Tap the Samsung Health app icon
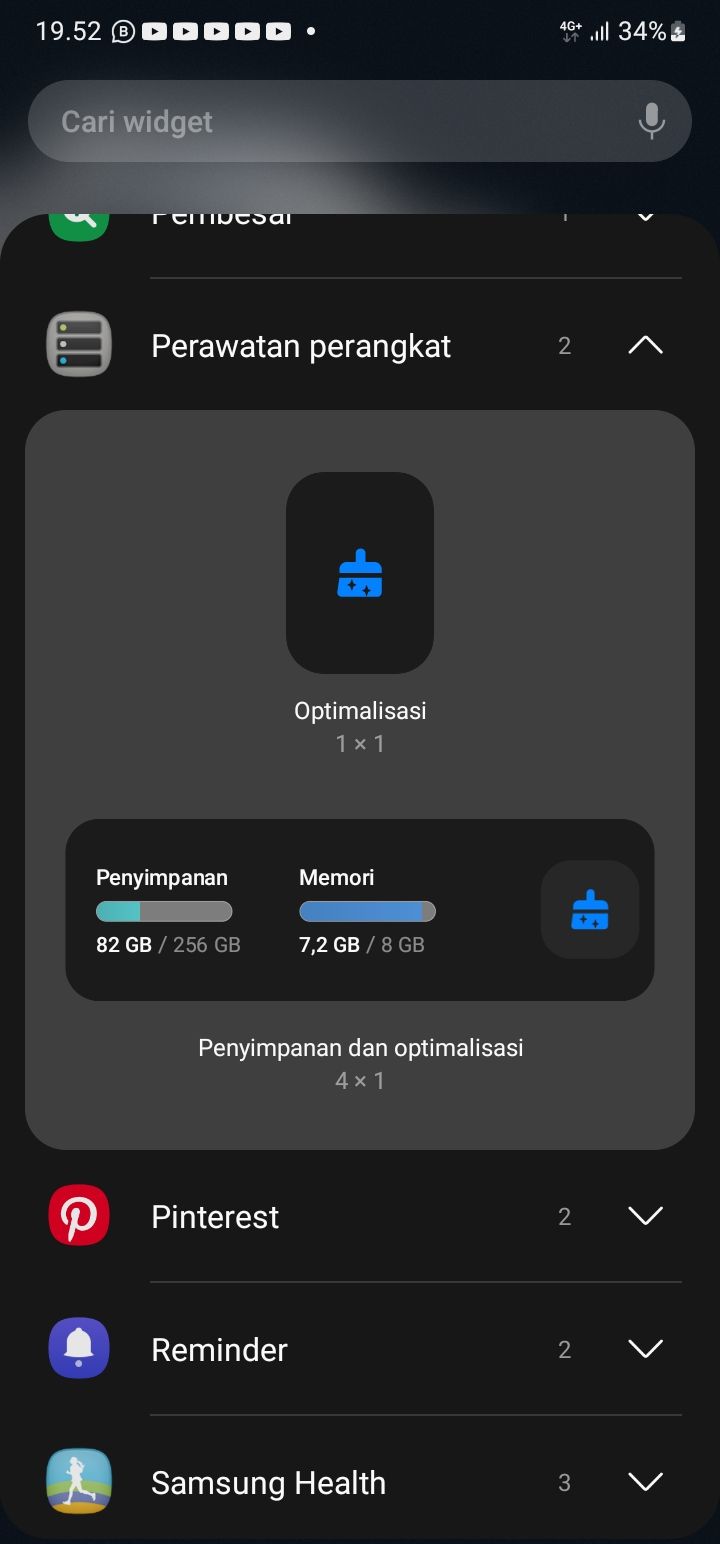Screen dimensions: 720x1544 point(78,1481)
